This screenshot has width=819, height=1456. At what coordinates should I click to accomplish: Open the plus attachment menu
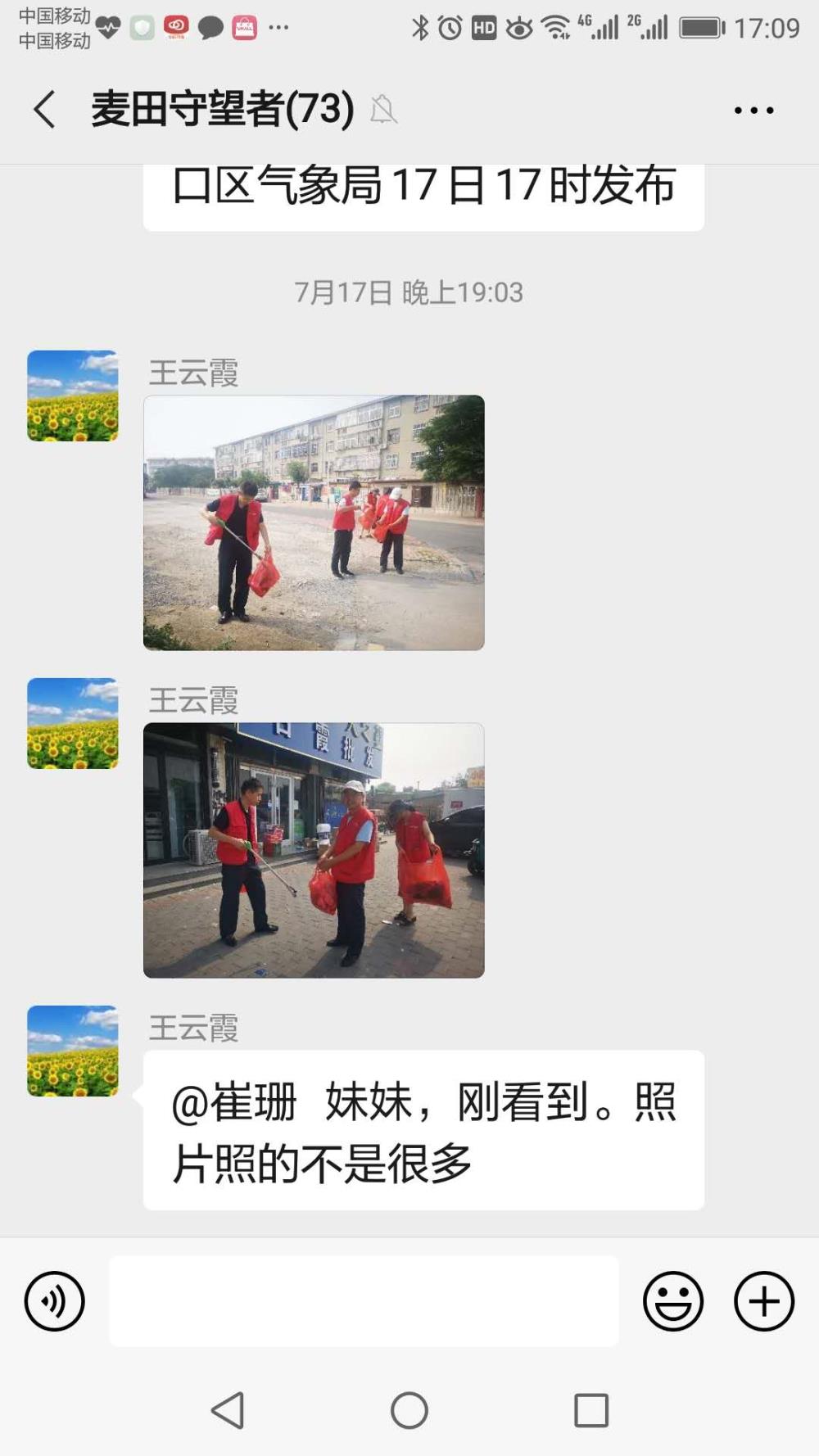click(763, 1301)
